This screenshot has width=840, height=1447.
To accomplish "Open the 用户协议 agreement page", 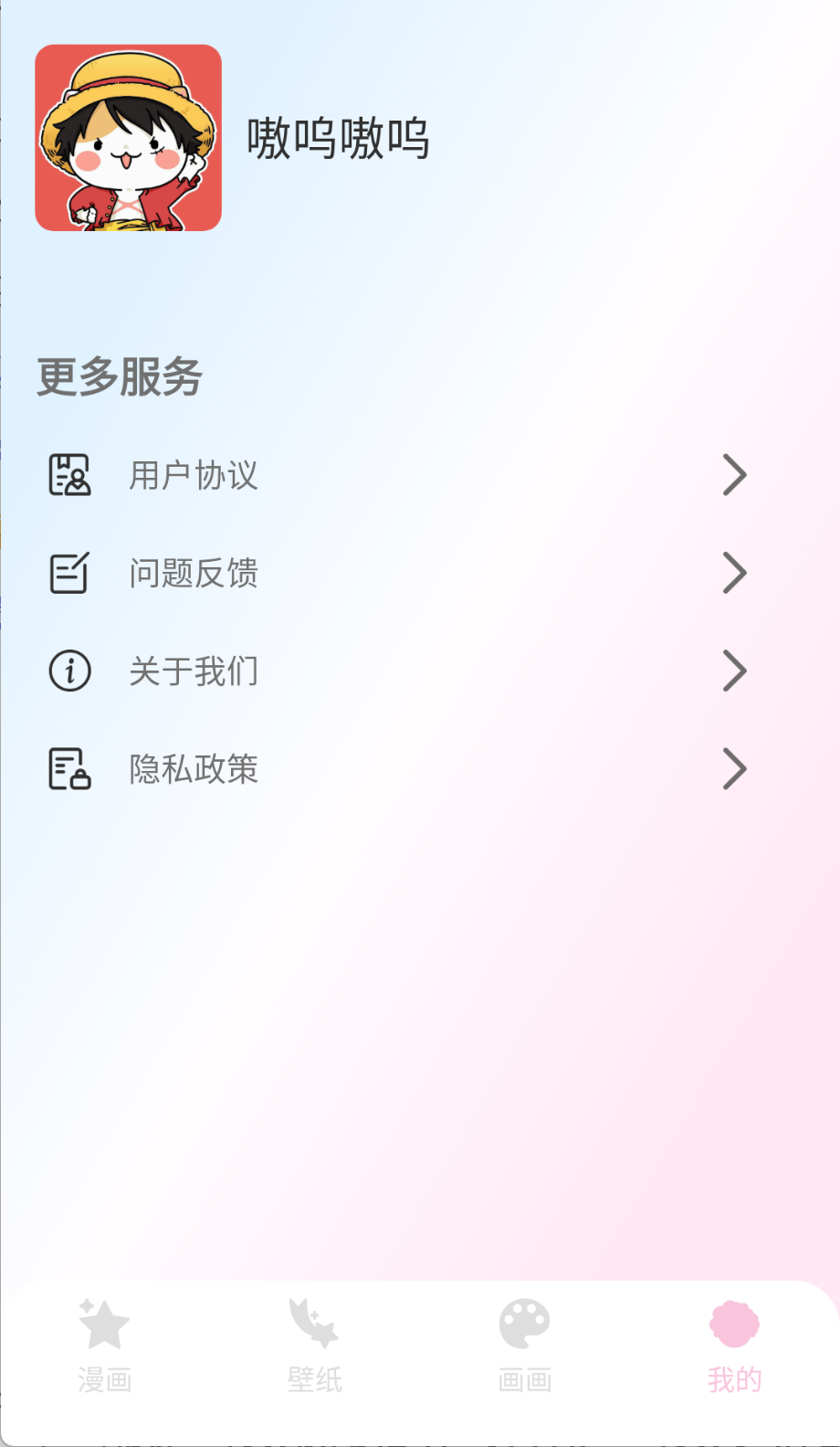I will pos(194,474).
